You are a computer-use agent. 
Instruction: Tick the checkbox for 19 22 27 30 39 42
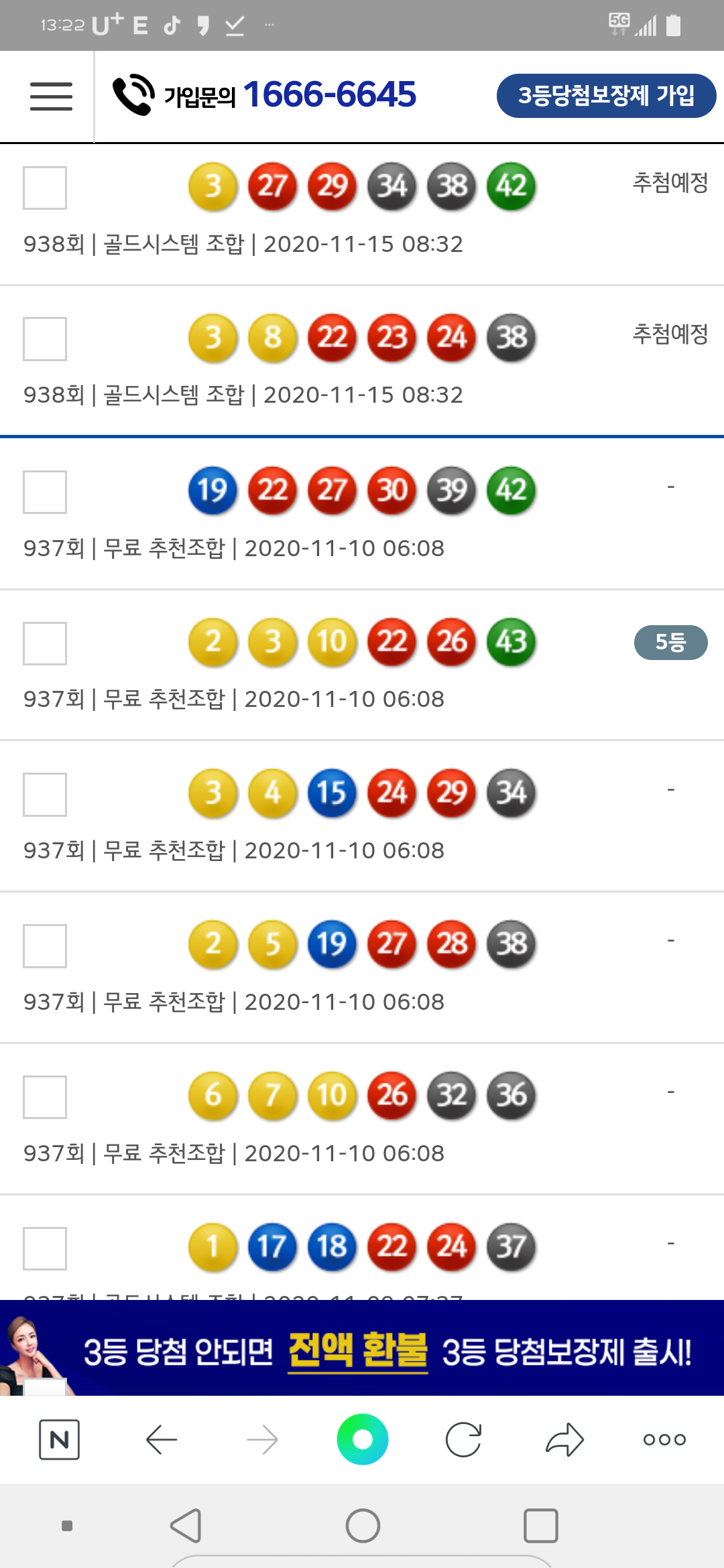point(45,492)
